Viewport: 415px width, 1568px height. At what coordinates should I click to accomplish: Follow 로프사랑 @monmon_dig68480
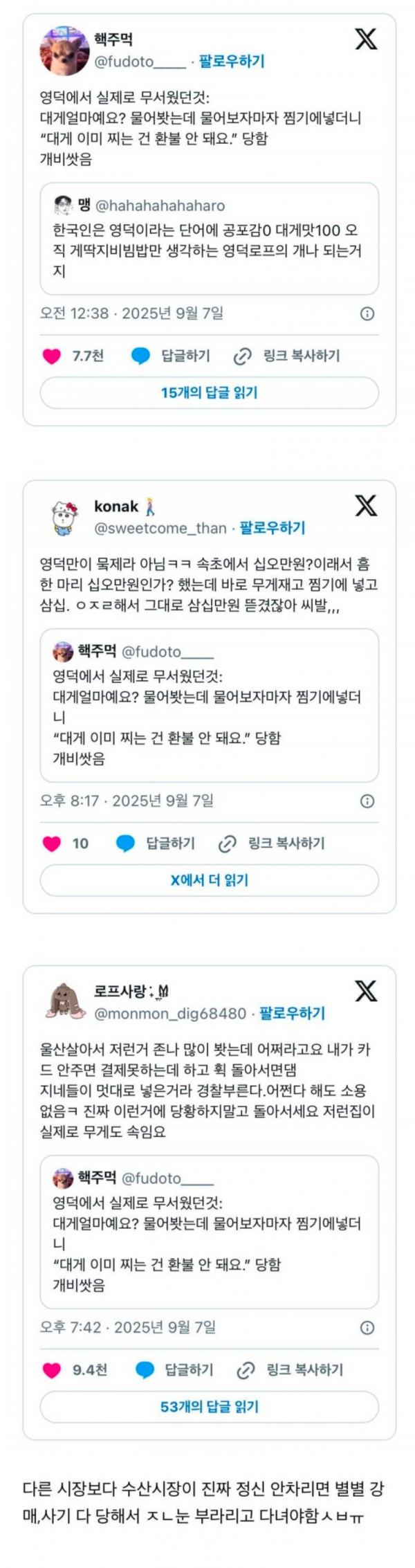click(x=292, y=1014)
